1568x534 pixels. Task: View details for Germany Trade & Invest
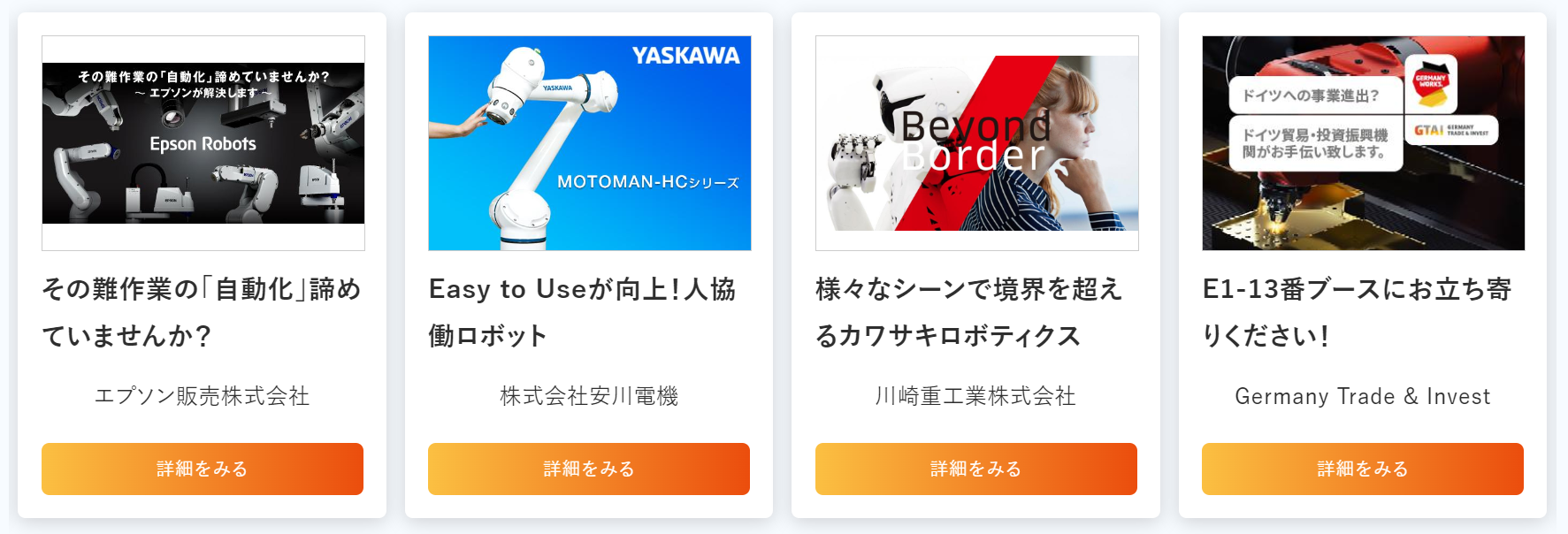[x=1362, y=469]
